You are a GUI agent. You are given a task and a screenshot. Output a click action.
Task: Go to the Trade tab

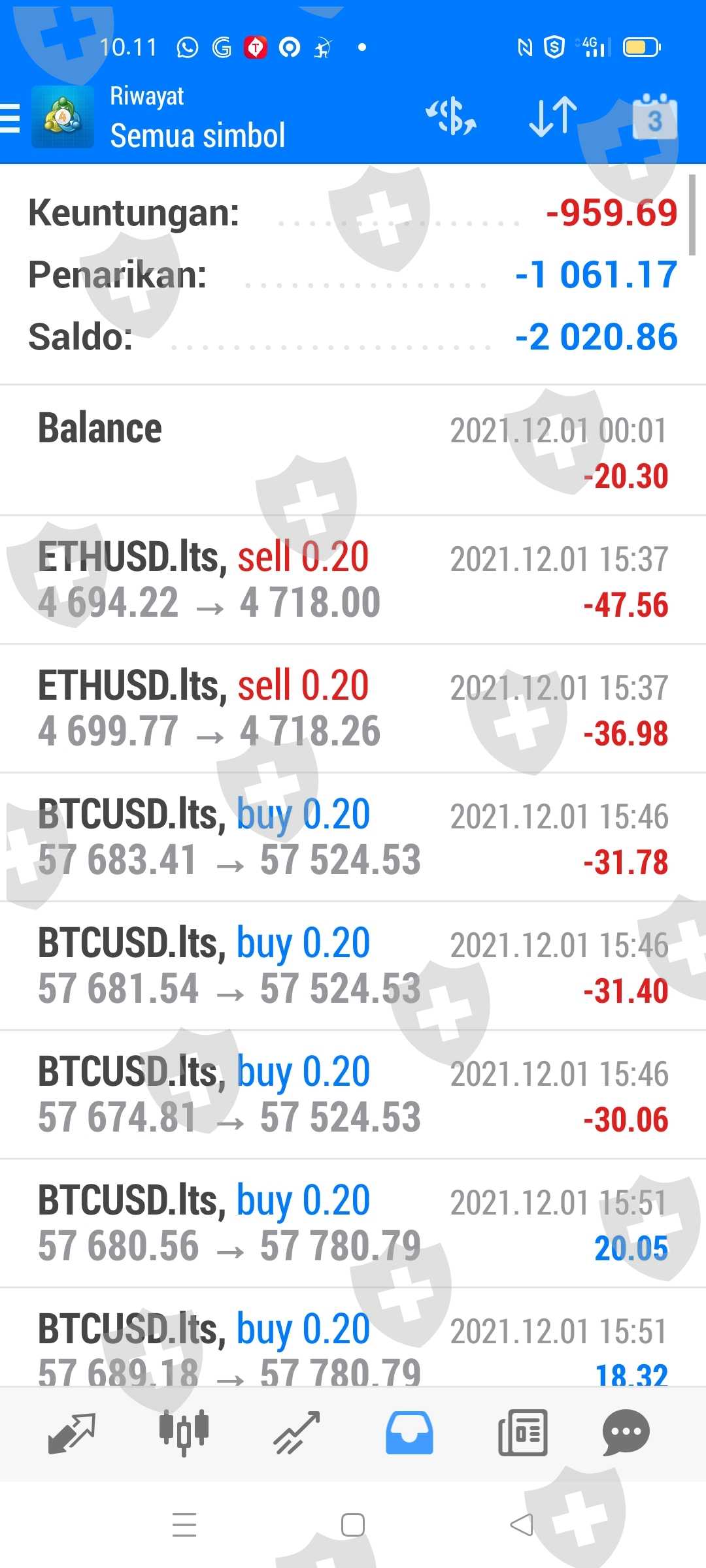click(296, 1433)
